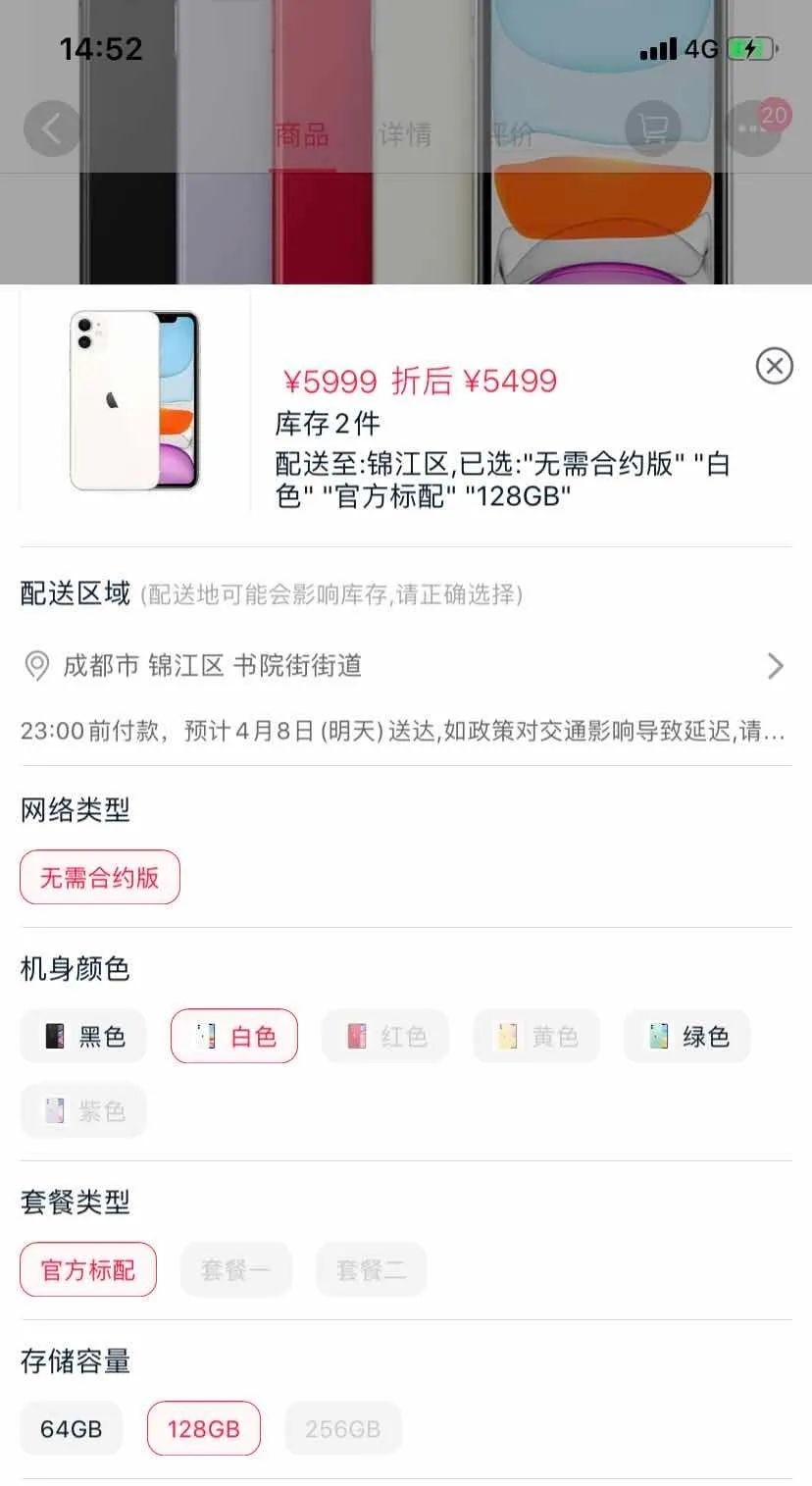Open the delivery address 成都市 锦江区 row
The width and height of the screenshot is (812, 1486).
(404, 666)
